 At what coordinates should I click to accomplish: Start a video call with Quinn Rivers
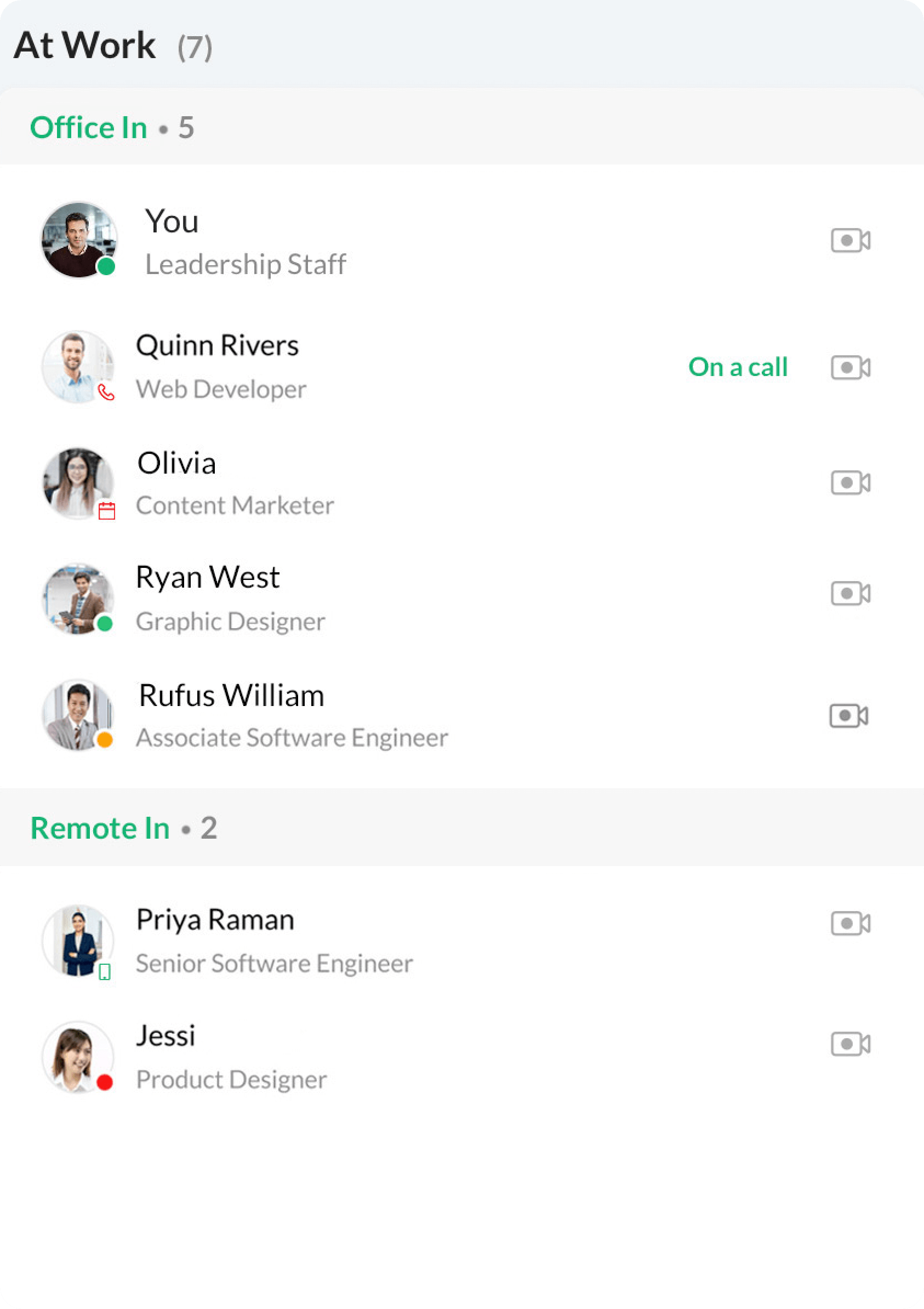coord(850,368)
